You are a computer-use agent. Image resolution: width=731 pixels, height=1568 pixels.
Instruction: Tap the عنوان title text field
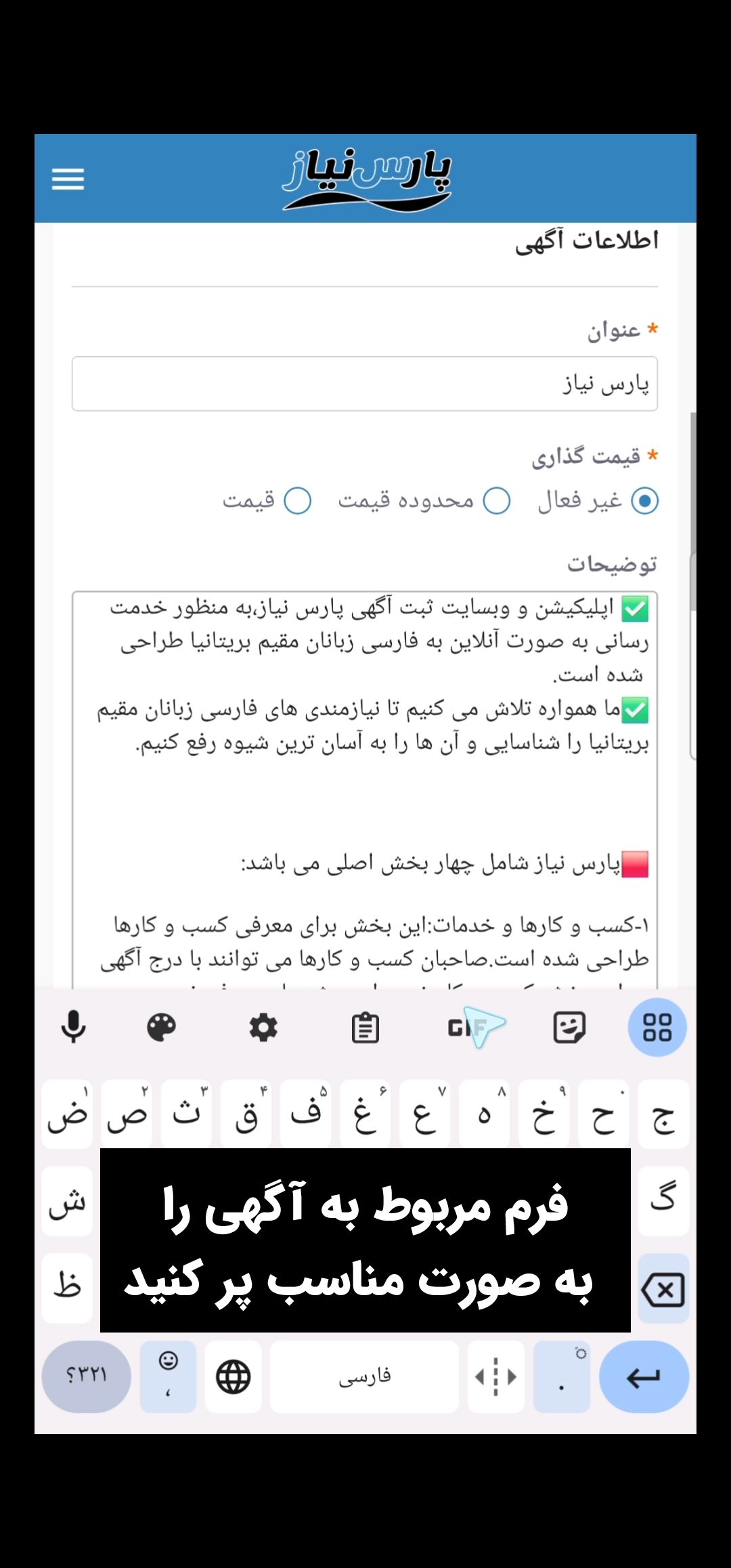(x=365, y=384)
